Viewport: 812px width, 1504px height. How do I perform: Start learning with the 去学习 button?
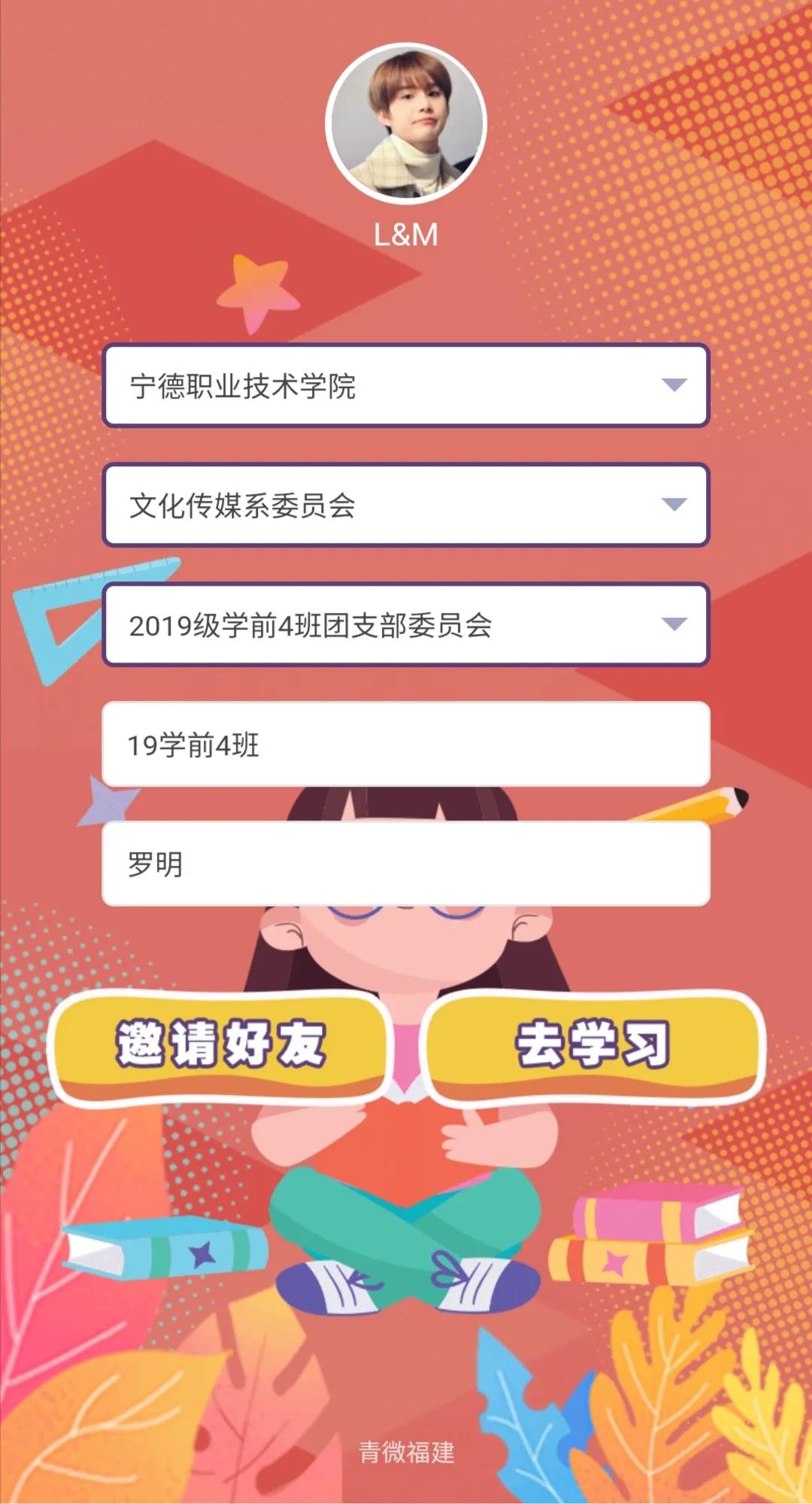[x=593, y=1047]
